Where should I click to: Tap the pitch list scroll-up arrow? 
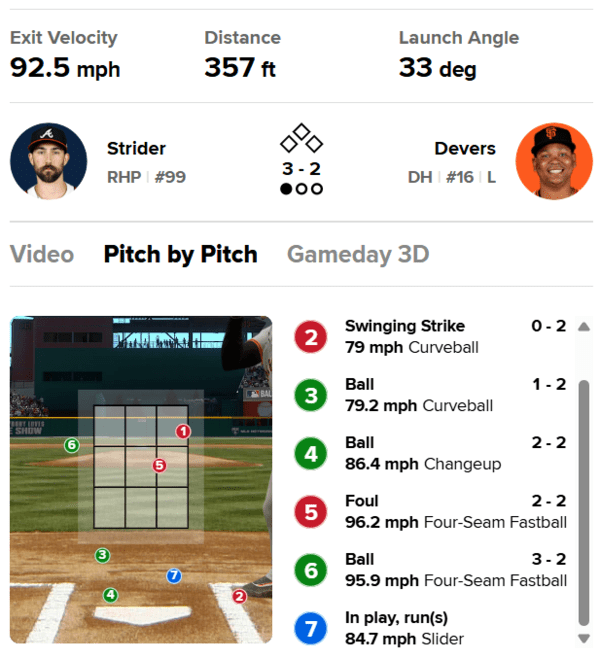pos(584,326)
